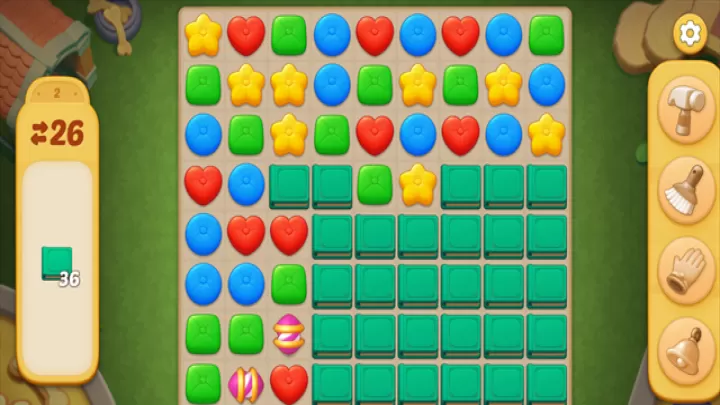Select the brush booster
Image resolution: width=720 pixels, height=405 pixels.
687,190
